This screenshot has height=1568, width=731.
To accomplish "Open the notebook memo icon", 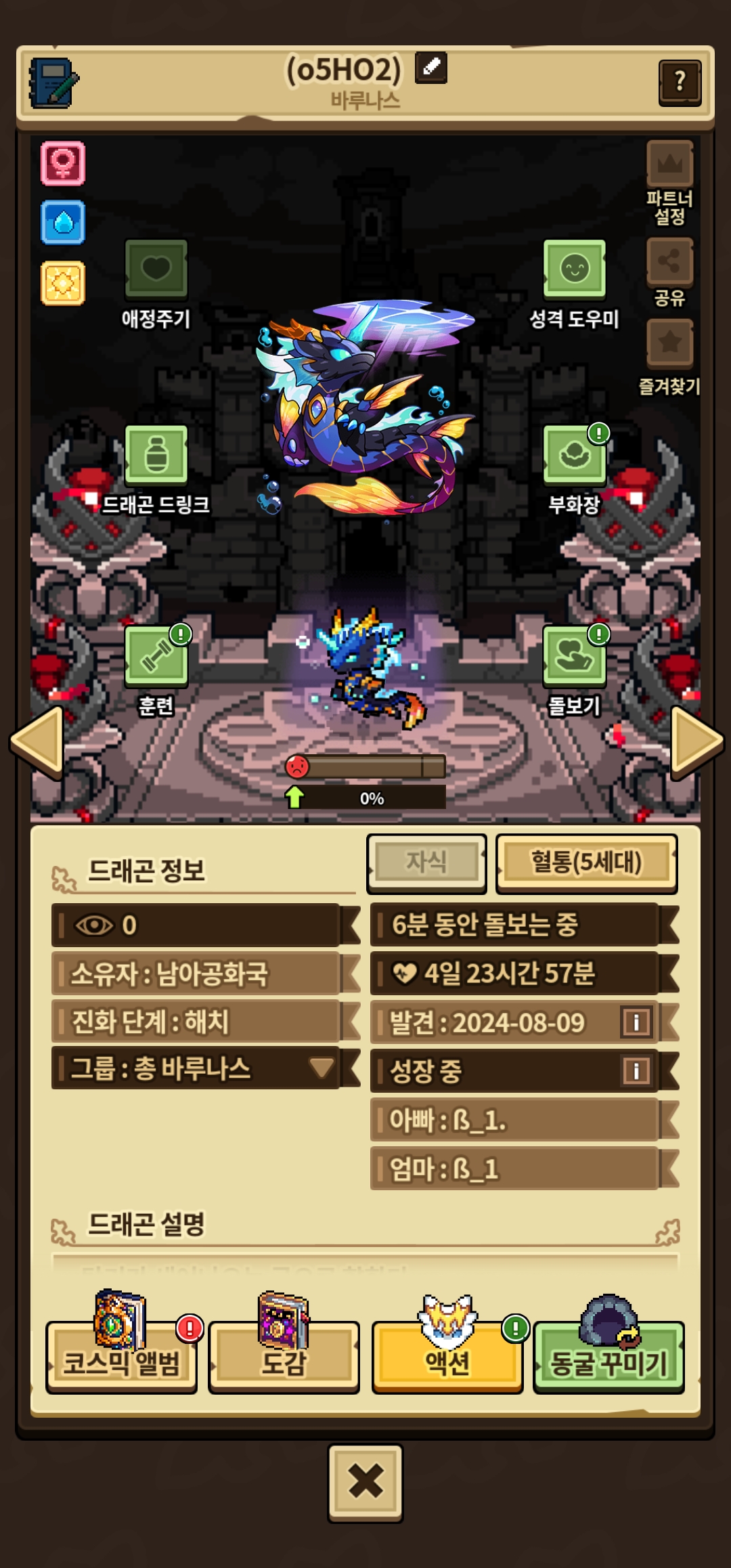I will point(53,83).
